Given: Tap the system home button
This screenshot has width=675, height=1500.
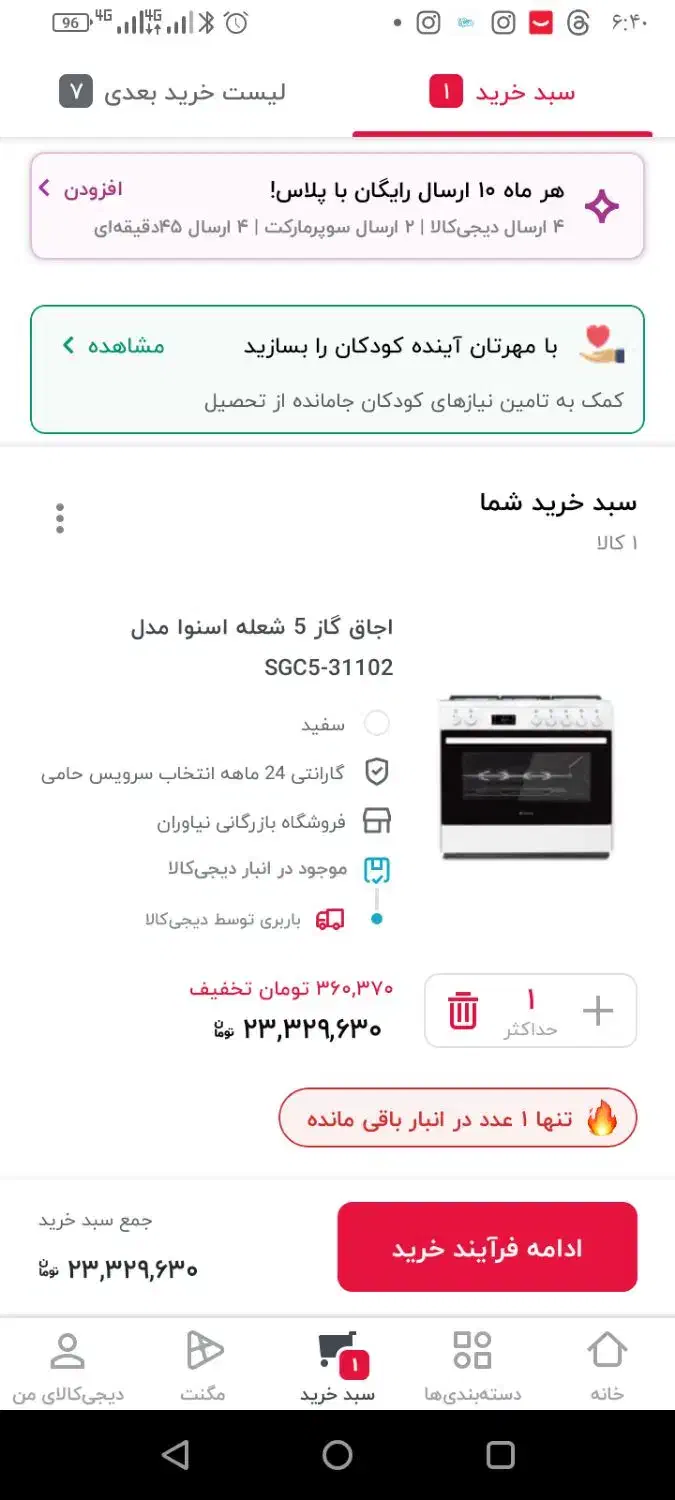Looking at the screenshot, I should [338, 1454].
